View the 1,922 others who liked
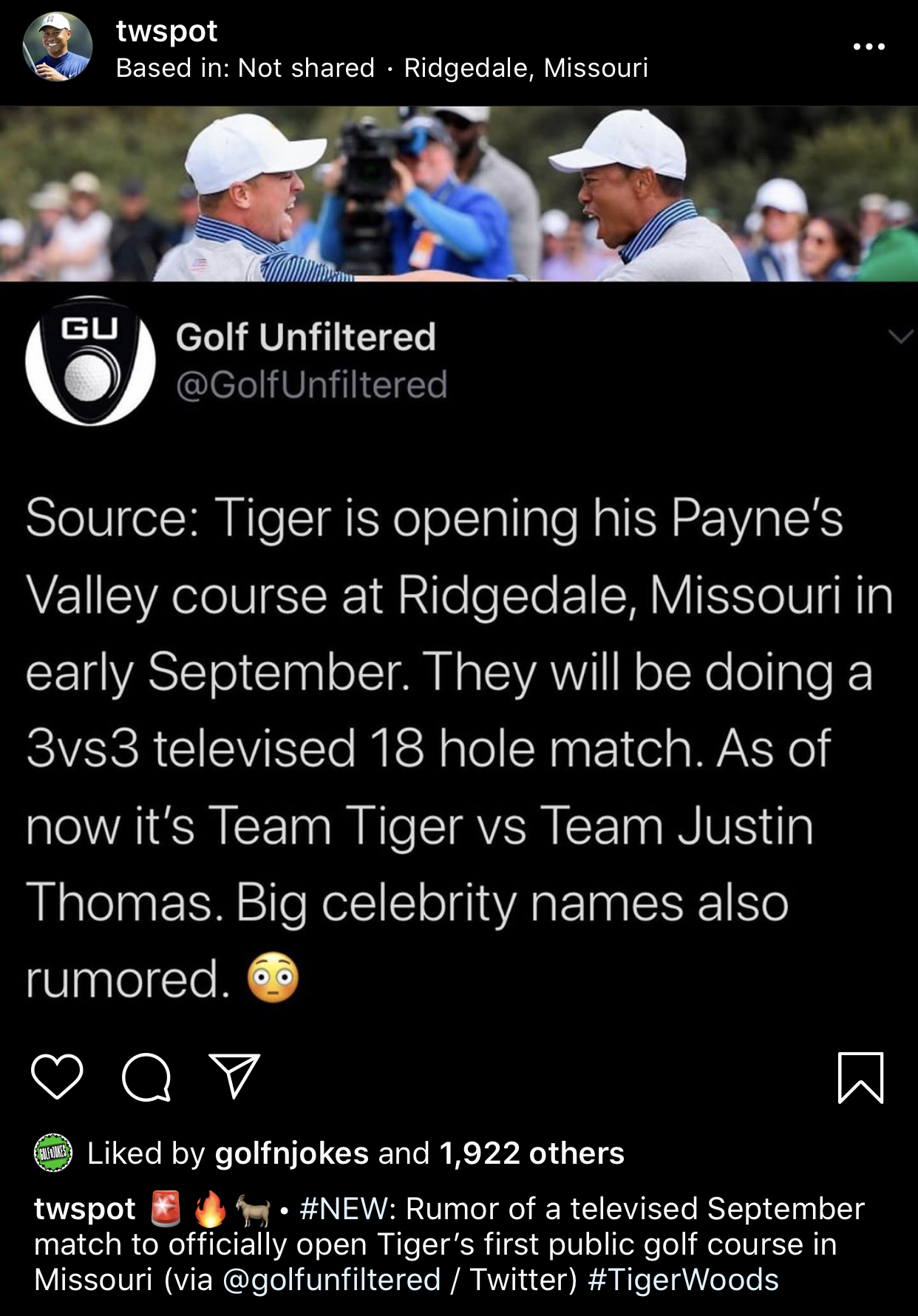The width and height of the screenshot is (918, 1316). (x=531, y=1153)
